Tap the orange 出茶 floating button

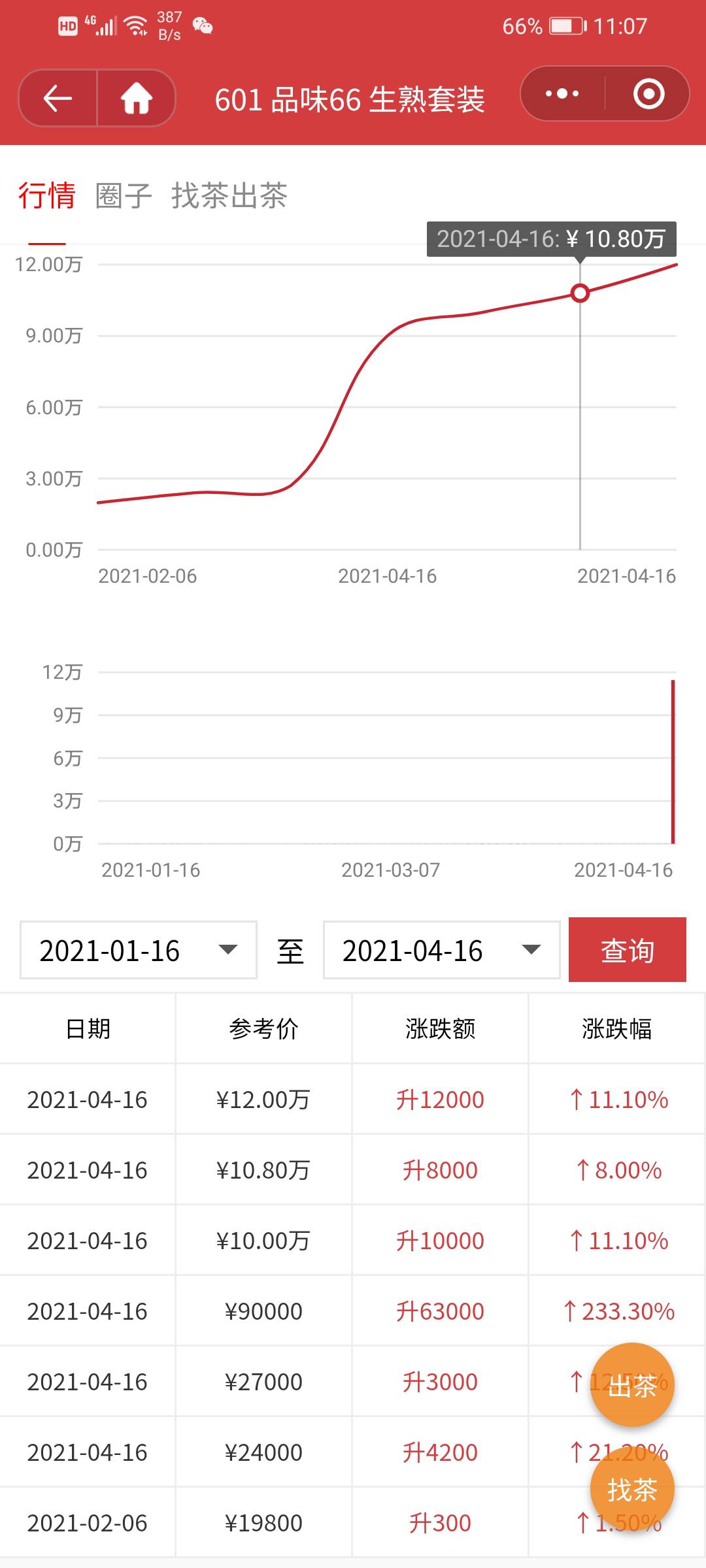632,1384
